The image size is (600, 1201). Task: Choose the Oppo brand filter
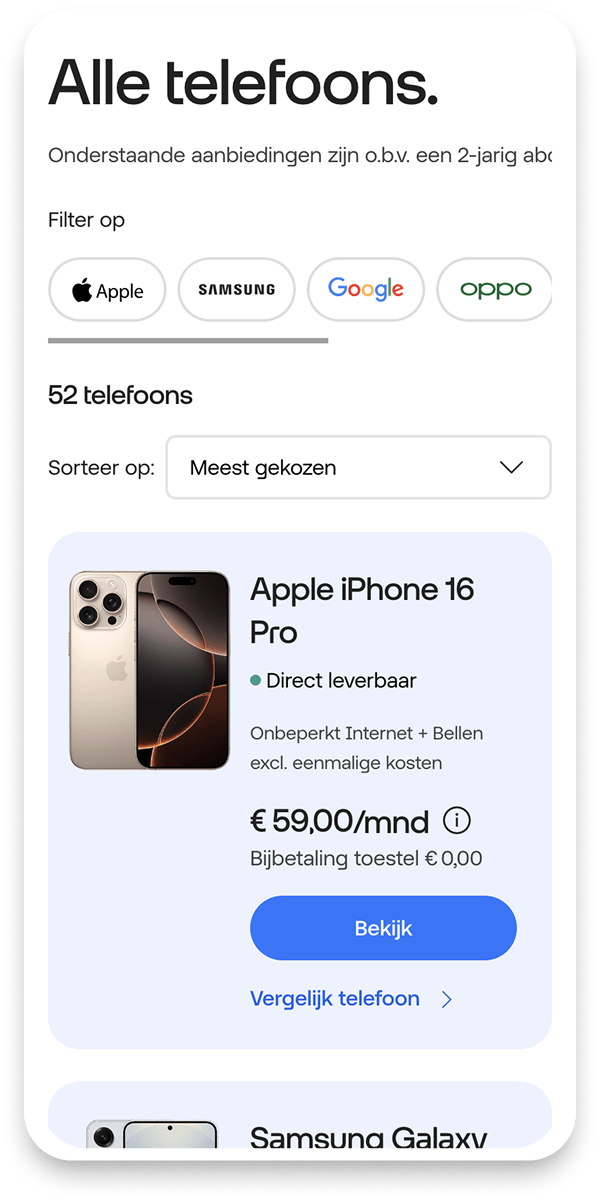(x=495, y=290)
